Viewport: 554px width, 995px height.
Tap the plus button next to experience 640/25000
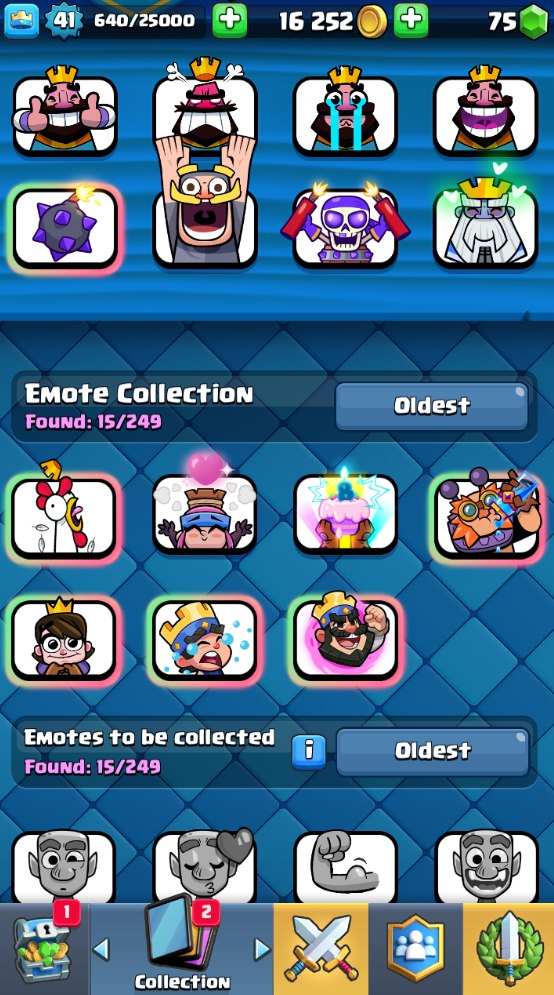(x=229, y=20)
